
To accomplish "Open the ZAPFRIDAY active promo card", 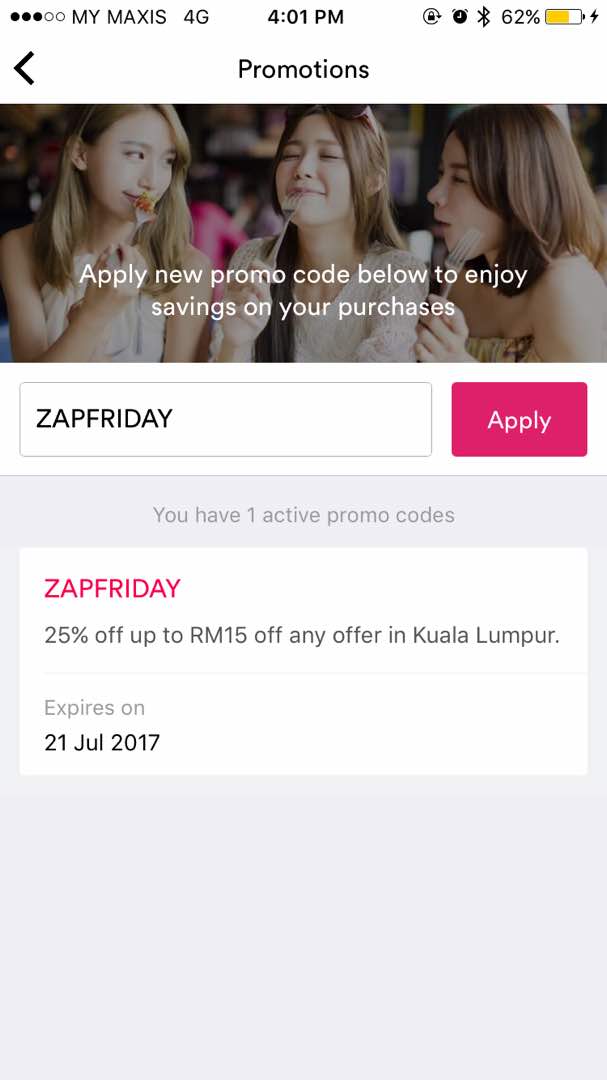I will [303, 661].
